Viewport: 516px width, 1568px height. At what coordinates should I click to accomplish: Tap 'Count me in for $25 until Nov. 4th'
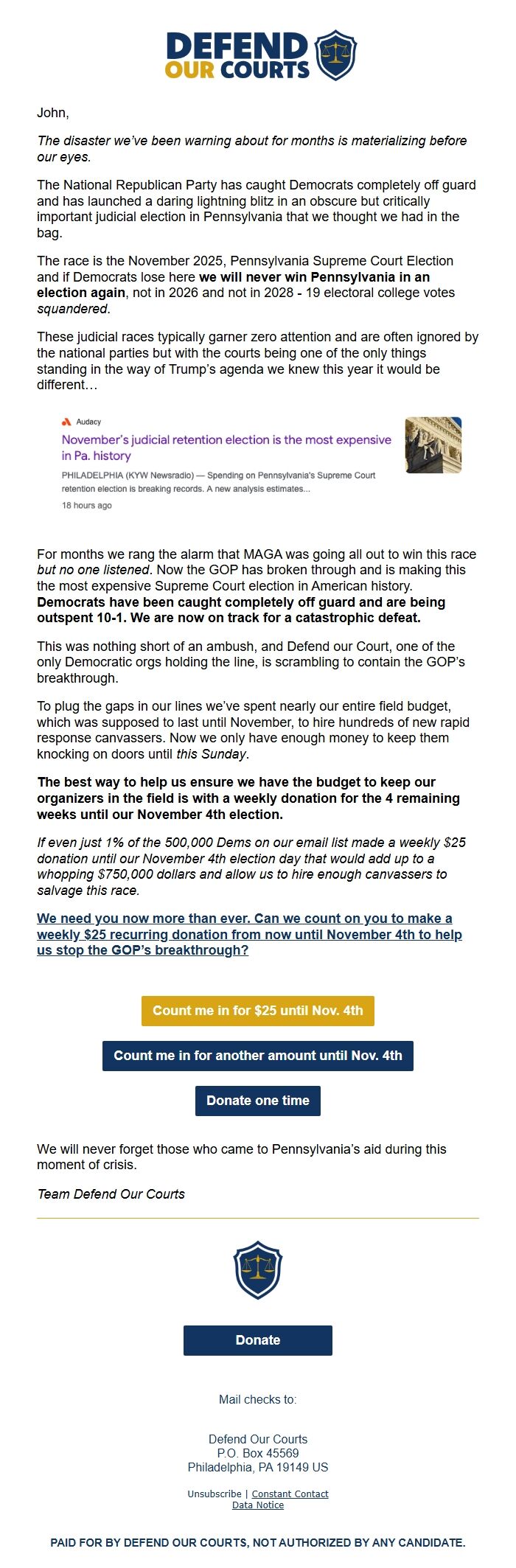pyautogui.click(x=258, y=1011)
